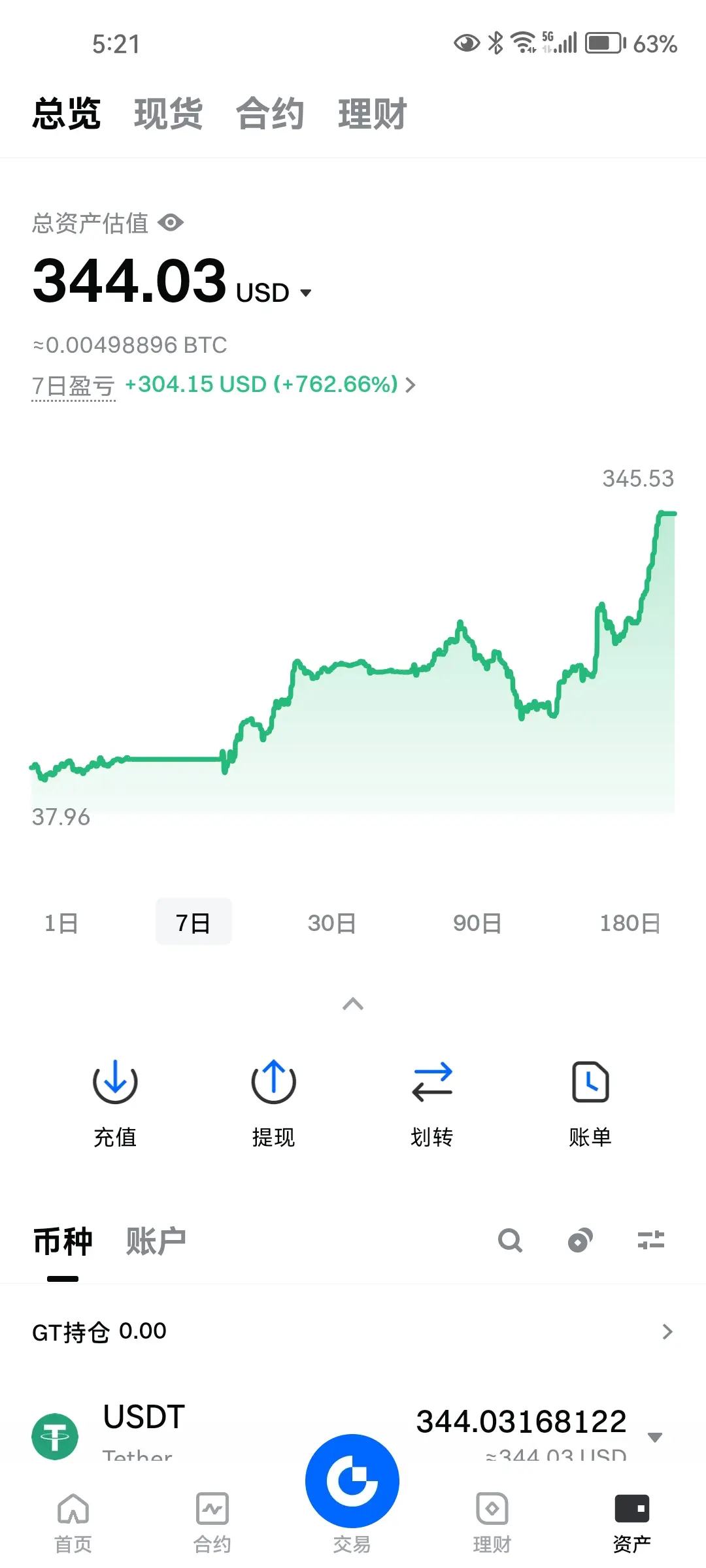View 7日盈亏 profit details

coord(269,385)
